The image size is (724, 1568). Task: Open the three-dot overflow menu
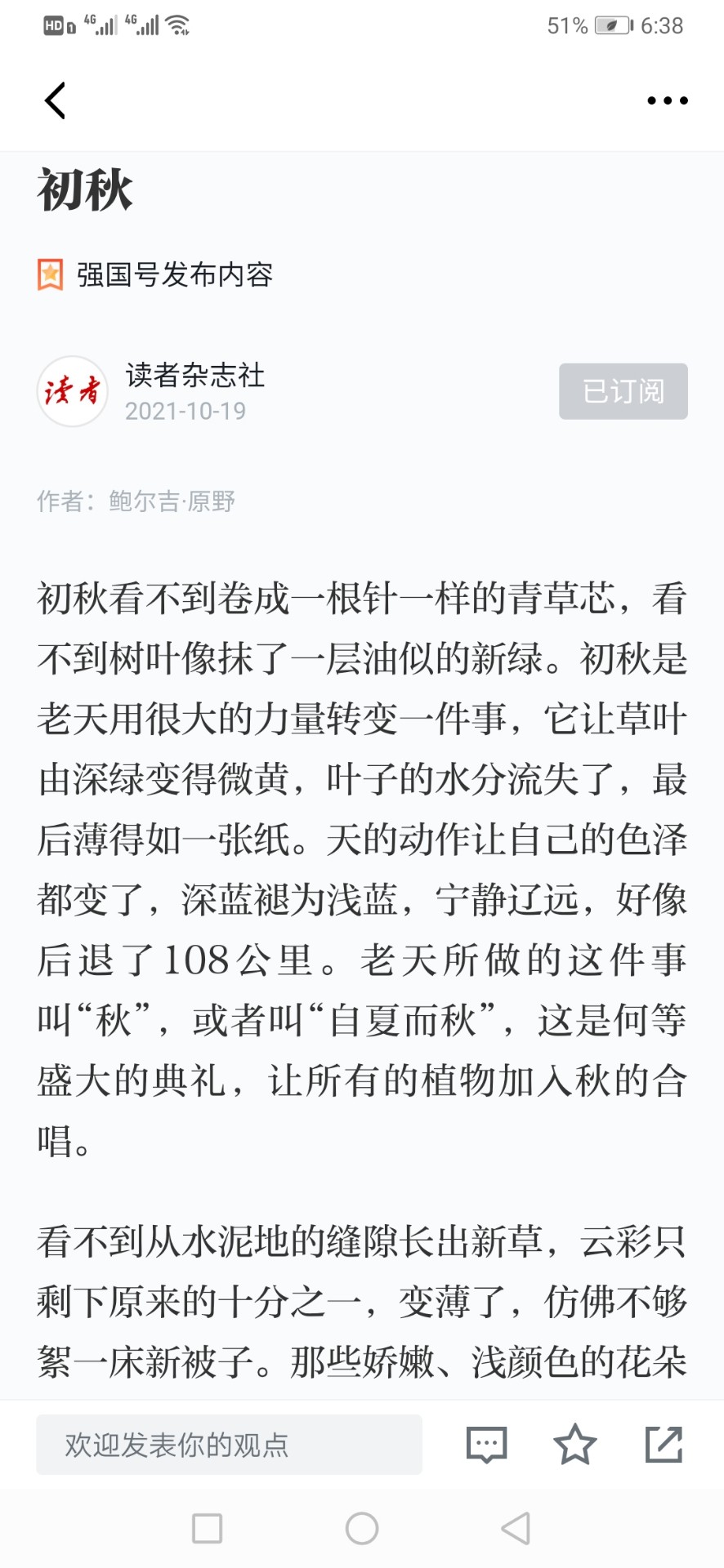point(668,100)
